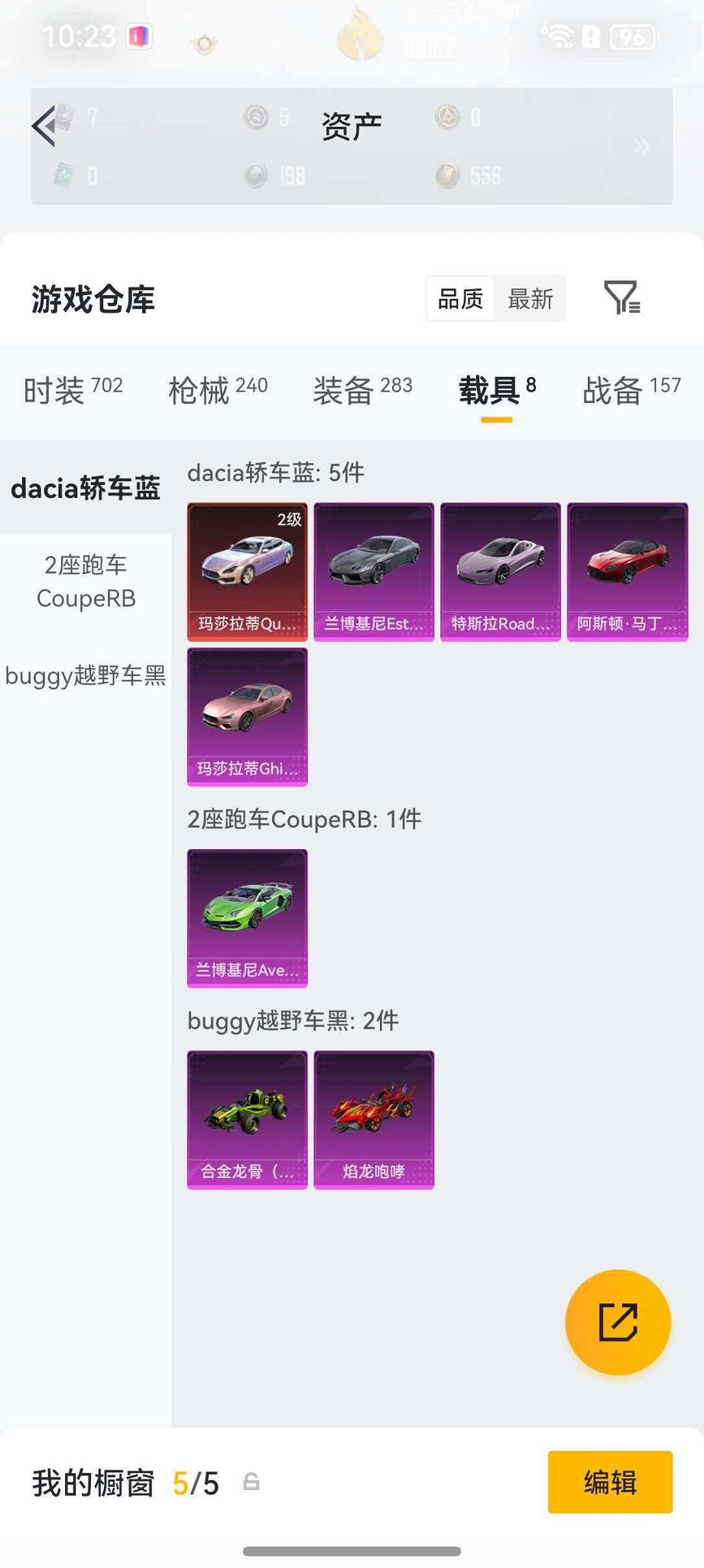Open the filter options funnel icon
This screenshot has height=1568, width=704.
(621, 298)
